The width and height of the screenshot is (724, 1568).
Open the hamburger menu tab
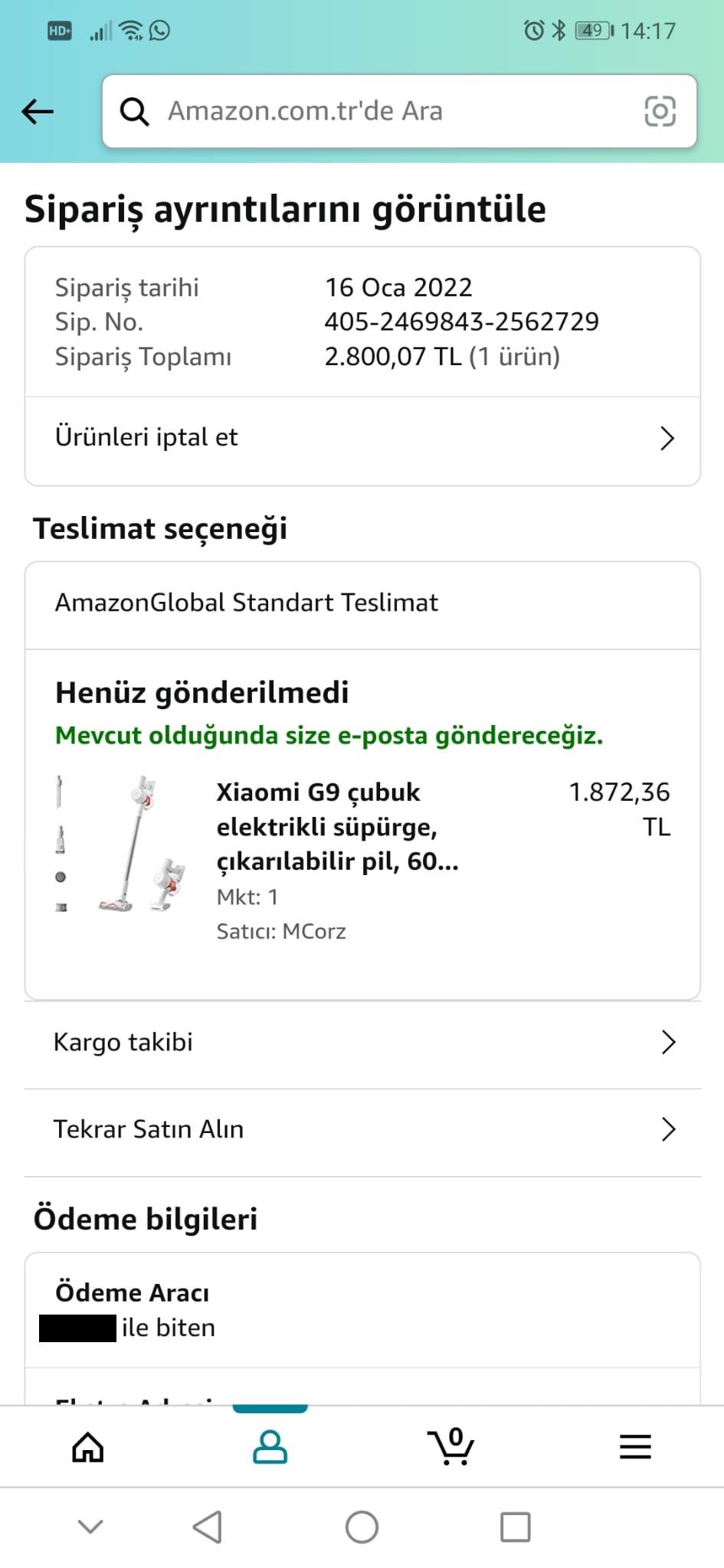tap(635, 1447)
